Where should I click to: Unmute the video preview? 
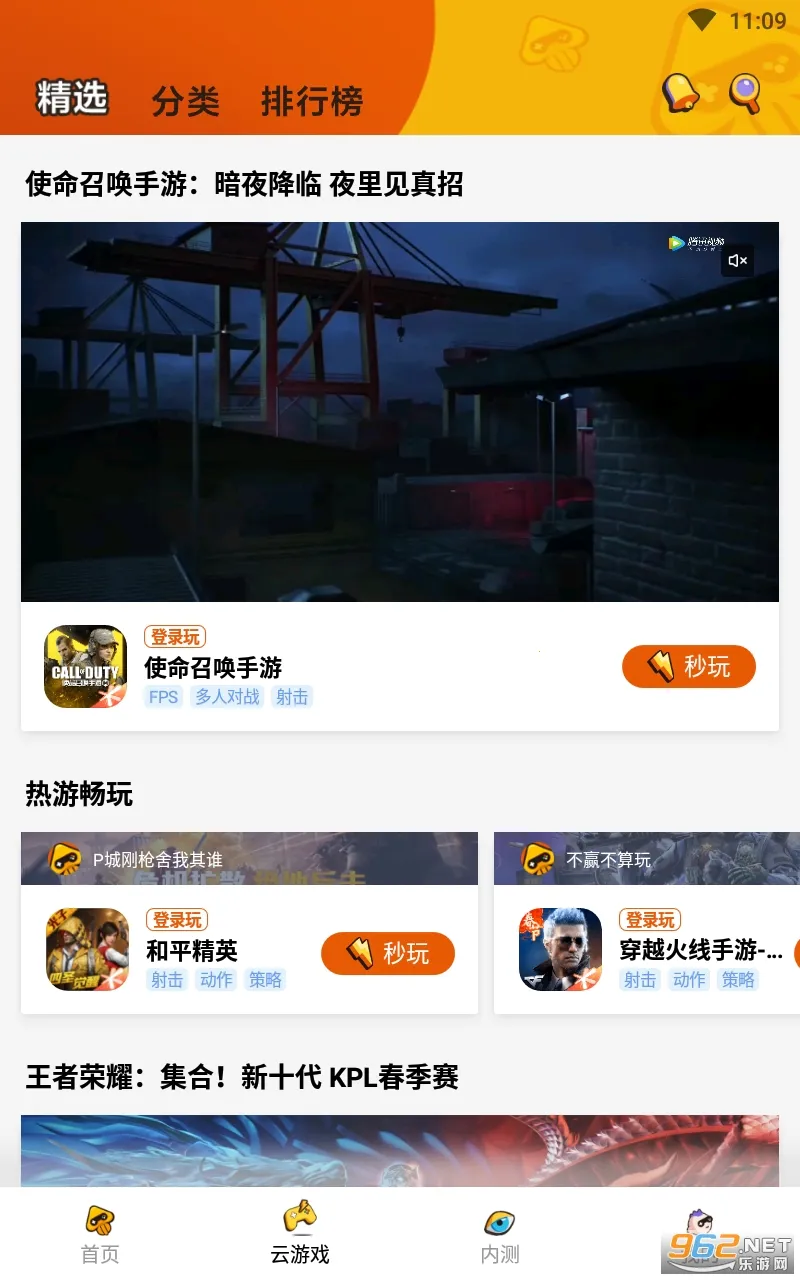pyautogui.click(x=738, y=261)
